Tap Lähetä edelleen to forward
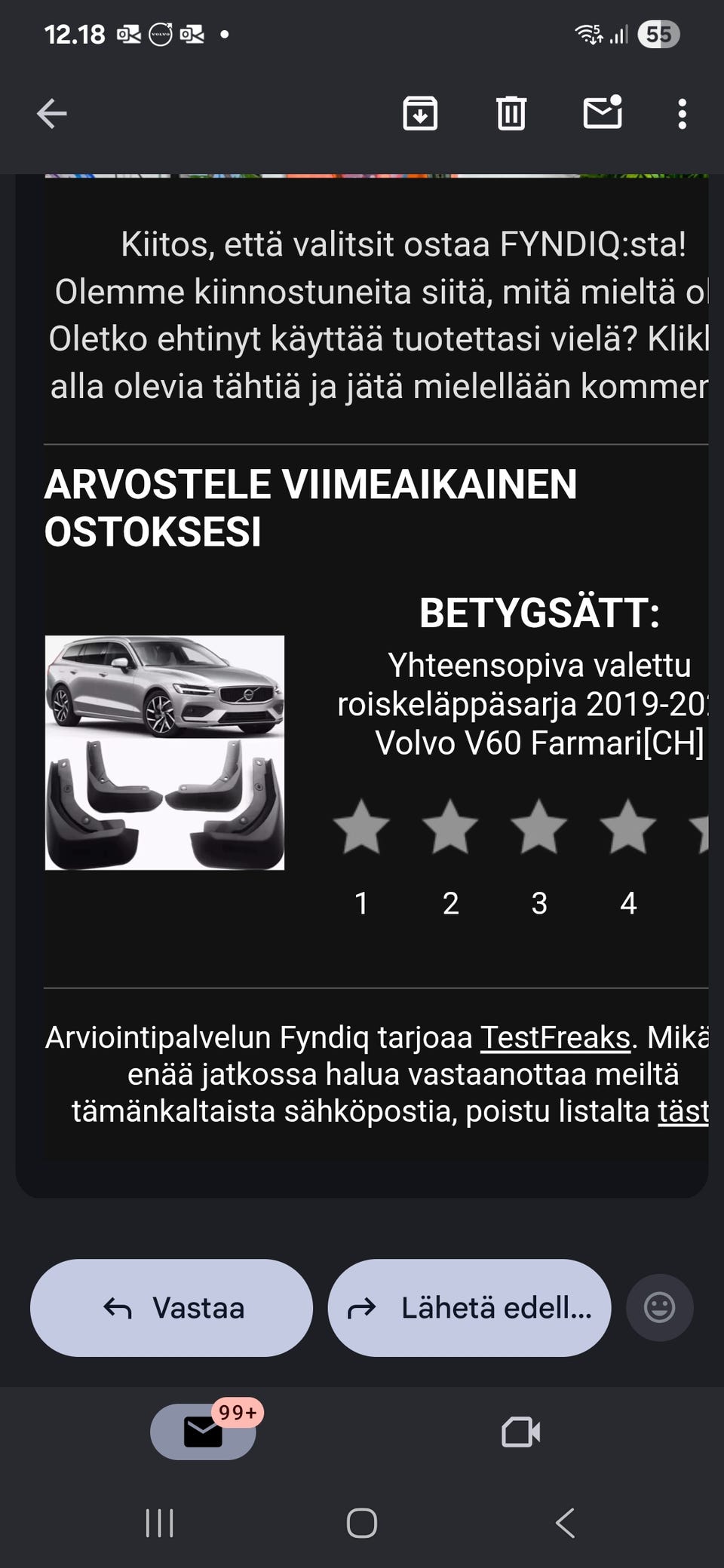 (468, 1308)
